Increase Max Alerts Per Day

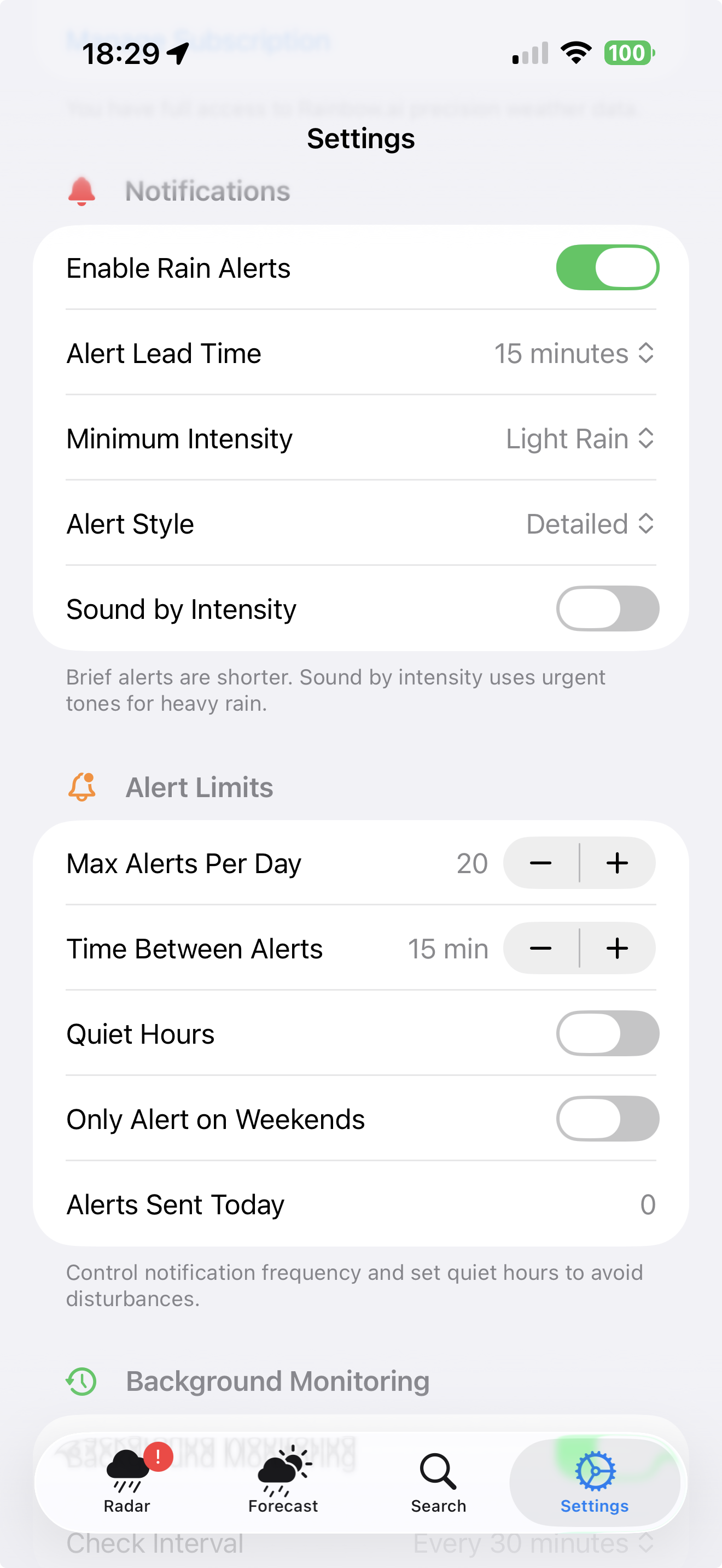coord(616,863)
